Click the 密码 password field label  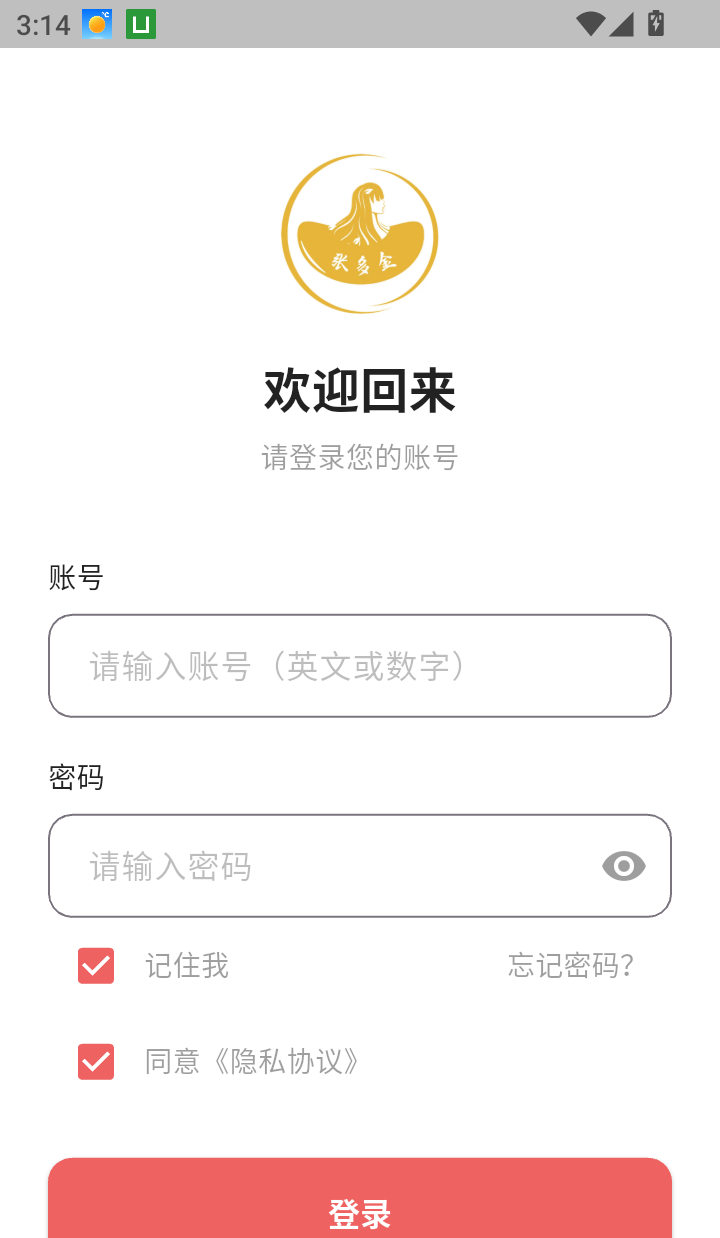[x=77, y=778]
